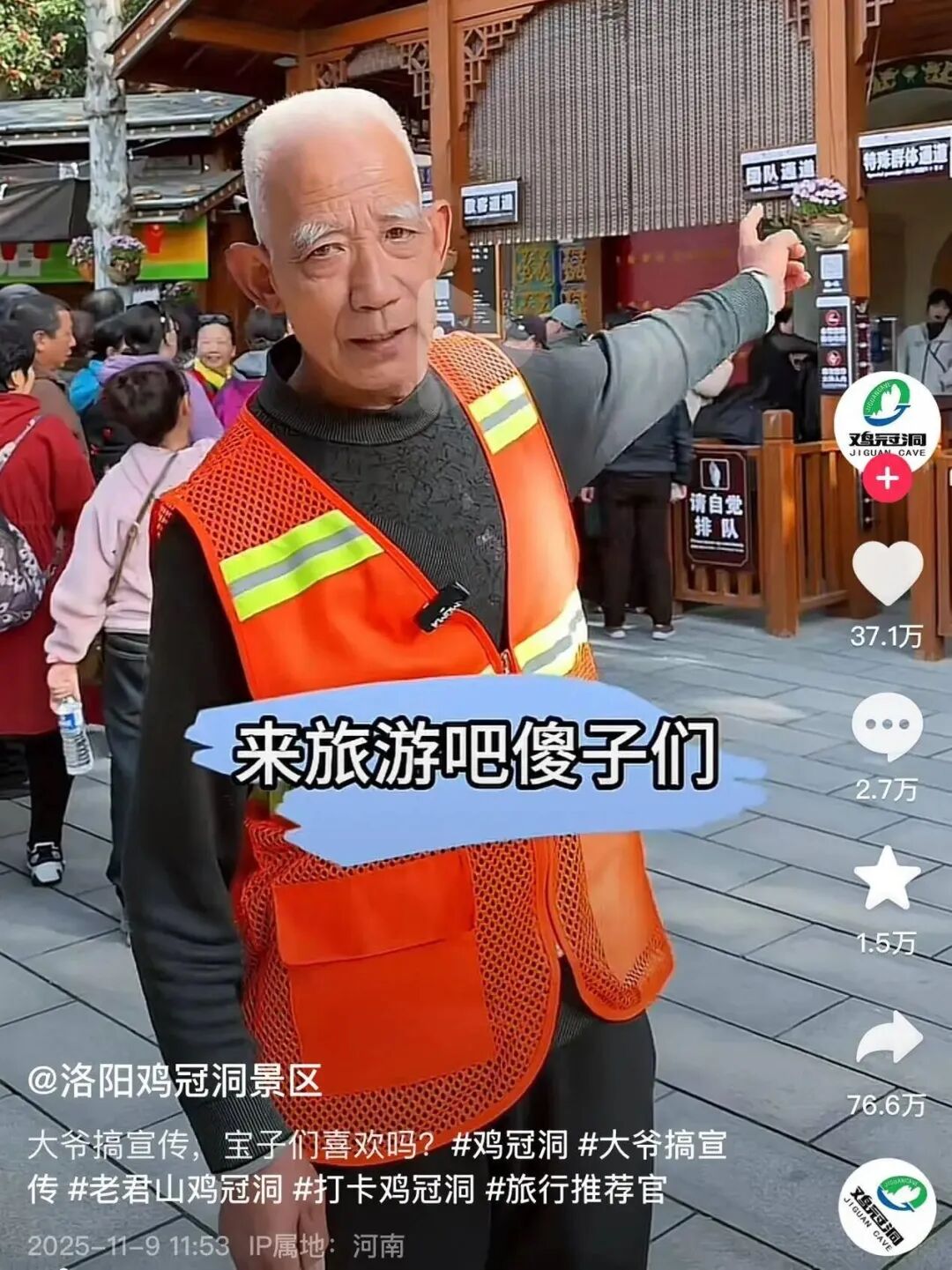Open the @洛阳鸡冠洞景区 account name
The width and height of the screenshot is (952, 1270).
click(175, 1080)
